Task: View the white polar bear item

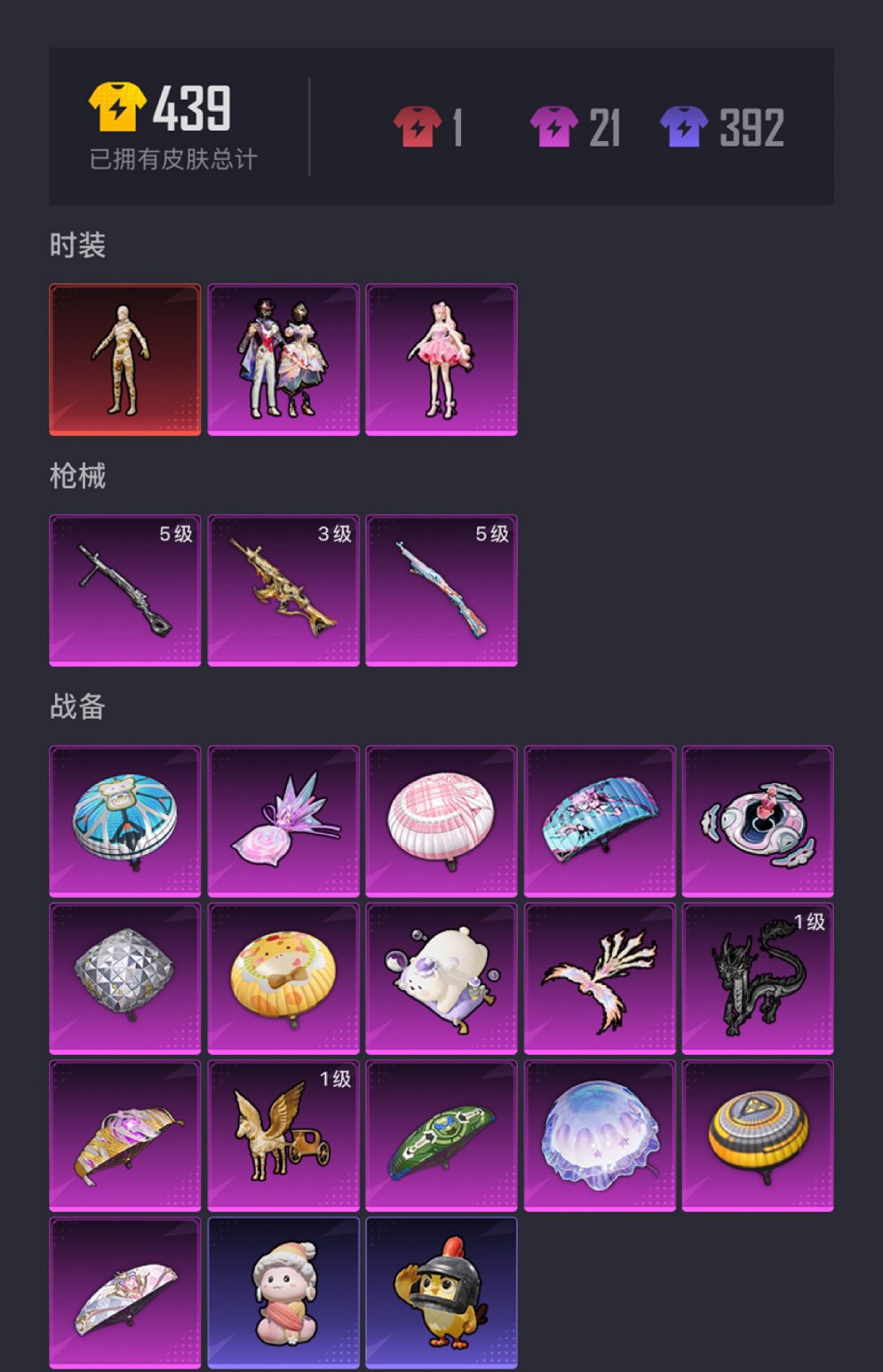Action: click(441, 979)
